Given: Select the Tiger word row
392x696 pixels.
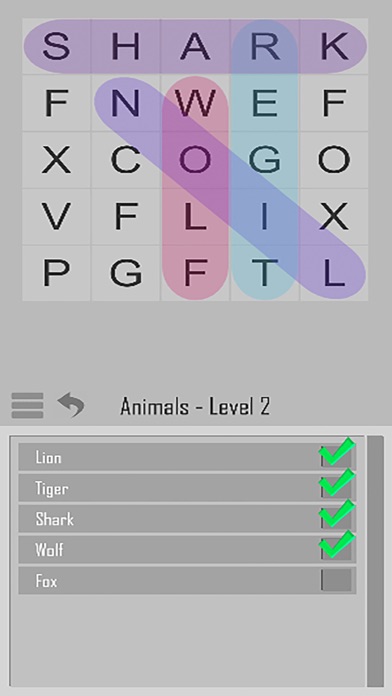Looking at the screenshot, I should pyautogui.click(x=187, y=488).
